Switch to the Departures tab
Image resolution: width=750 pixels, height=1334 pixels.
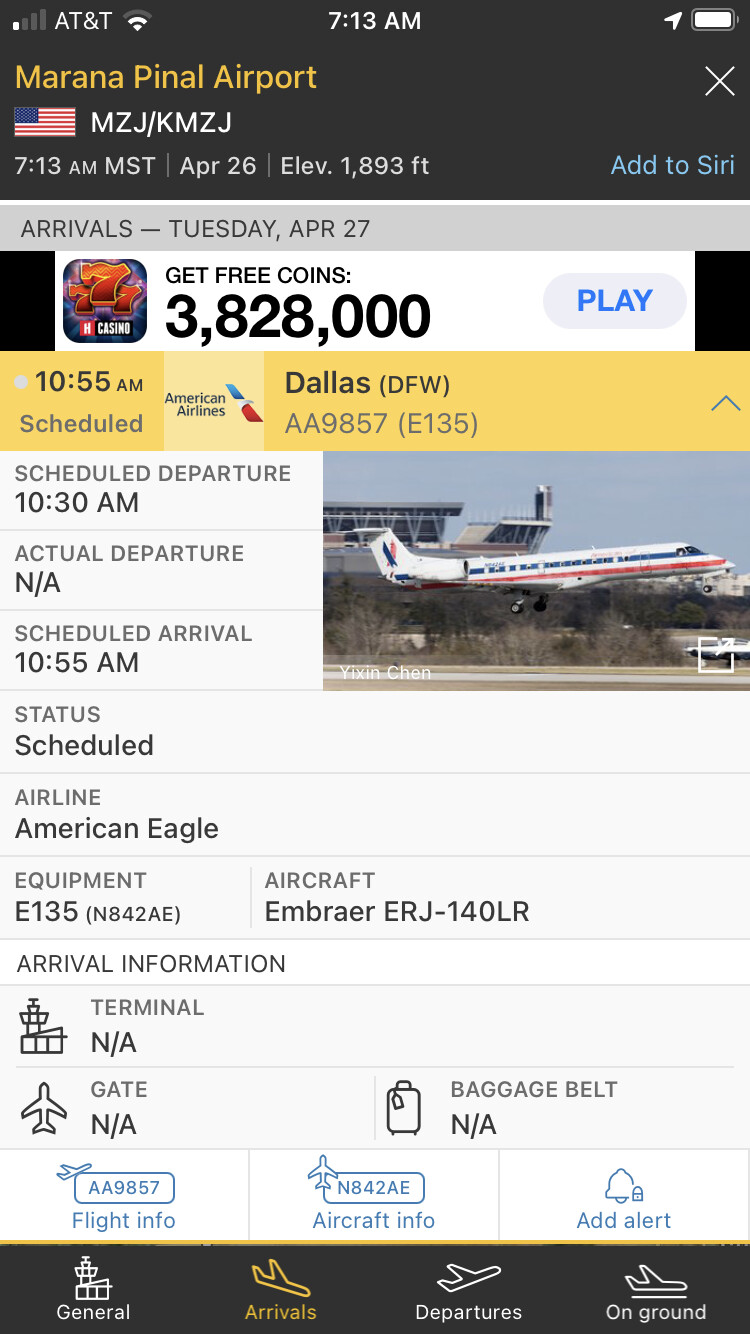coord(468,1290)
